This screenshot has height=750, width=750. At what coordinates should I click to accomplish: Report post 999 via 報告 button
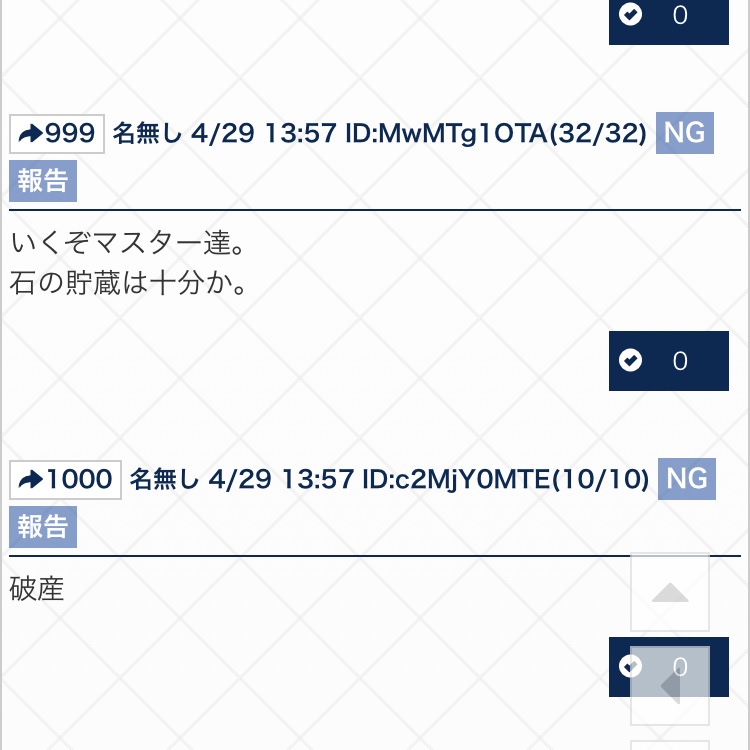click(x=43, y=181)
